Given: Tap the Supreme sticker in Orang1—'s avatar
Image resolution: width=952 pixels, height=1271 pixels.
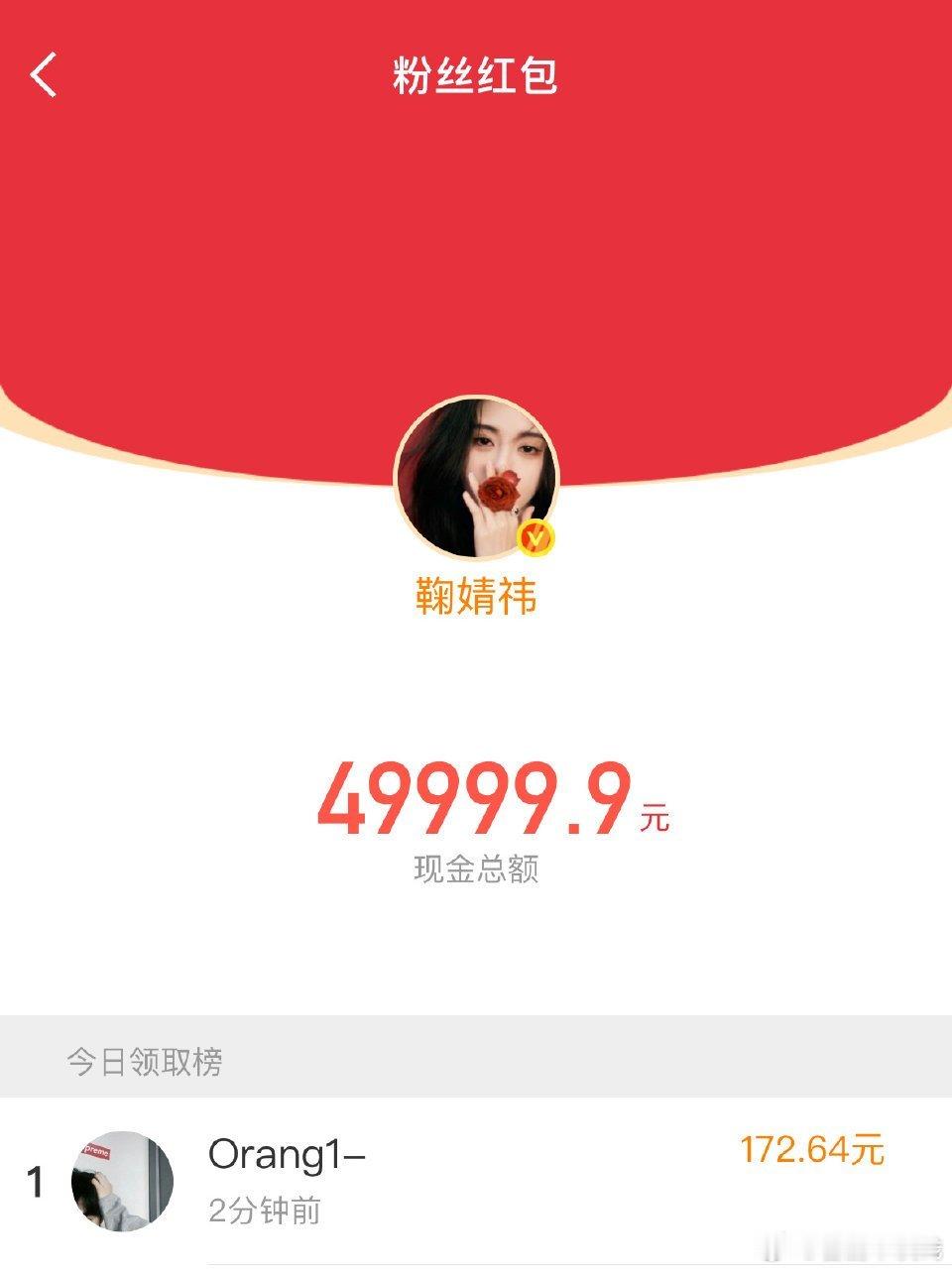Looking at the screenshot, I should coord(97,1149).
